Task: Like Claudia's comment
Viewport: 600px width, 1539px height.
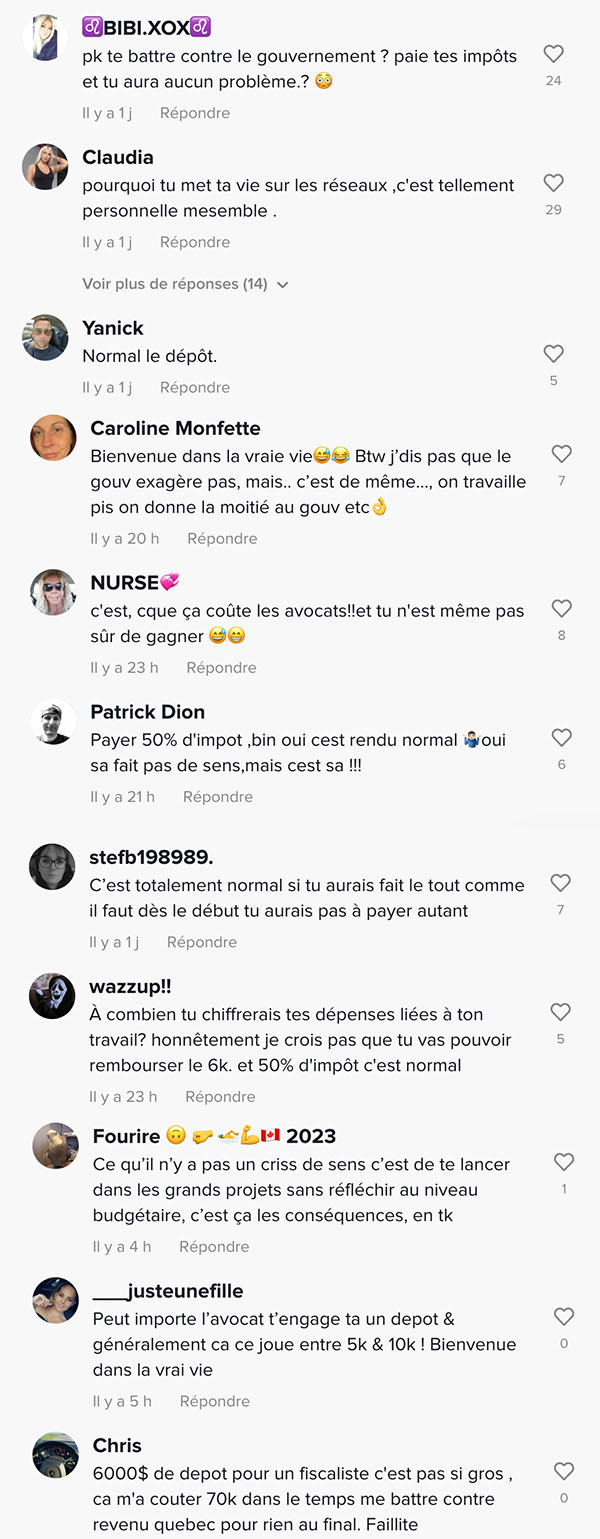Action: (x=553, y=183)
